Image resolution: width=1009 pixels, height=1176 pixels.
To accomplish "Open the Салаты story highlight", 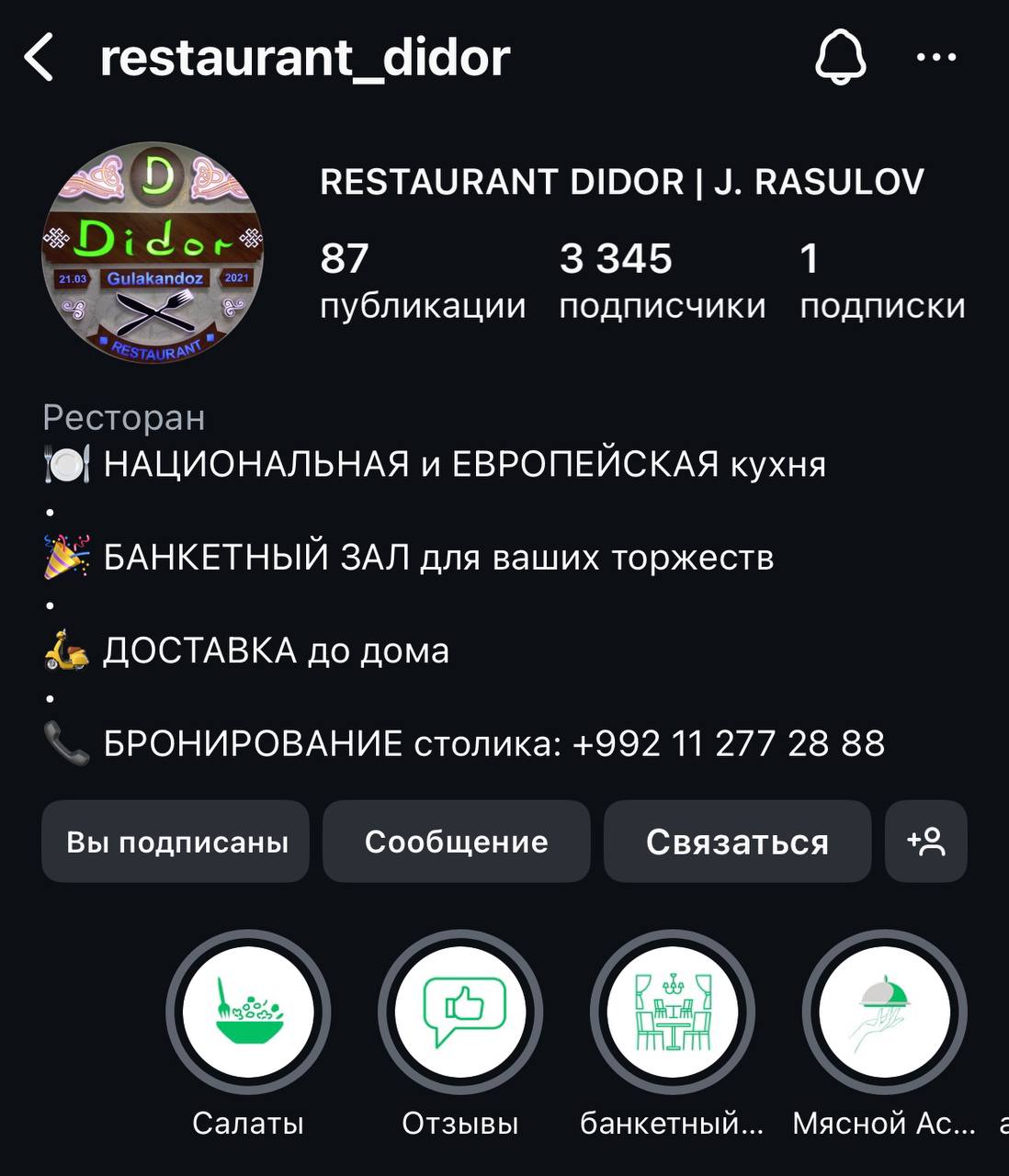I will point(248,1012).
